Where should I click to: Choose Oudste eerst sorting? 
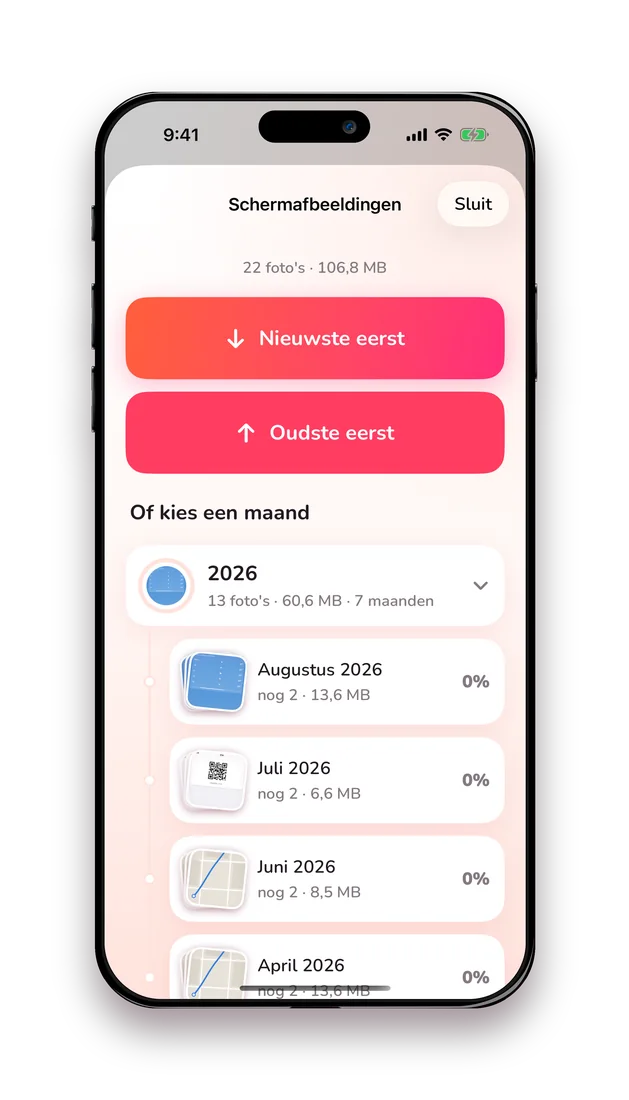click(x=315, y=433)
